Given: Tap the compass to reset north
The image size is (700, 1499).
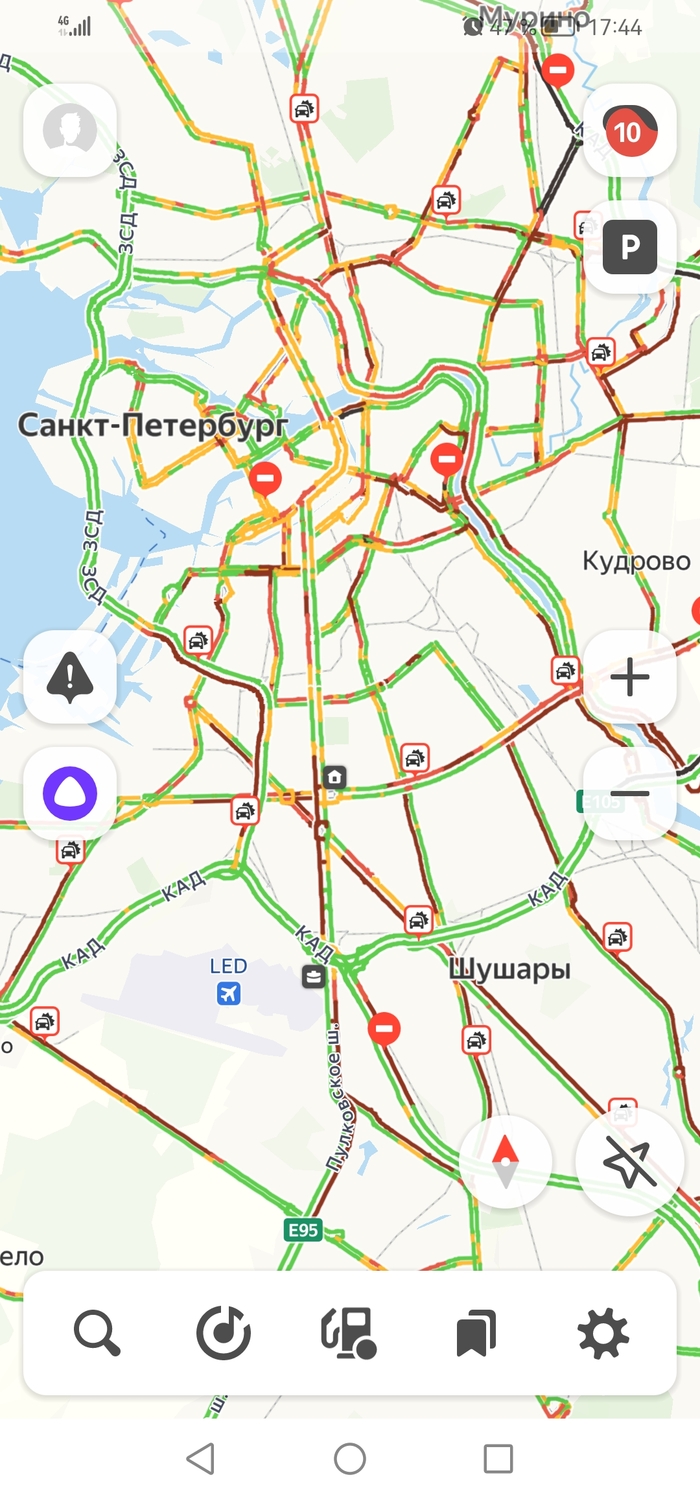Looking at the screenshot, I should coord(505,1161).
